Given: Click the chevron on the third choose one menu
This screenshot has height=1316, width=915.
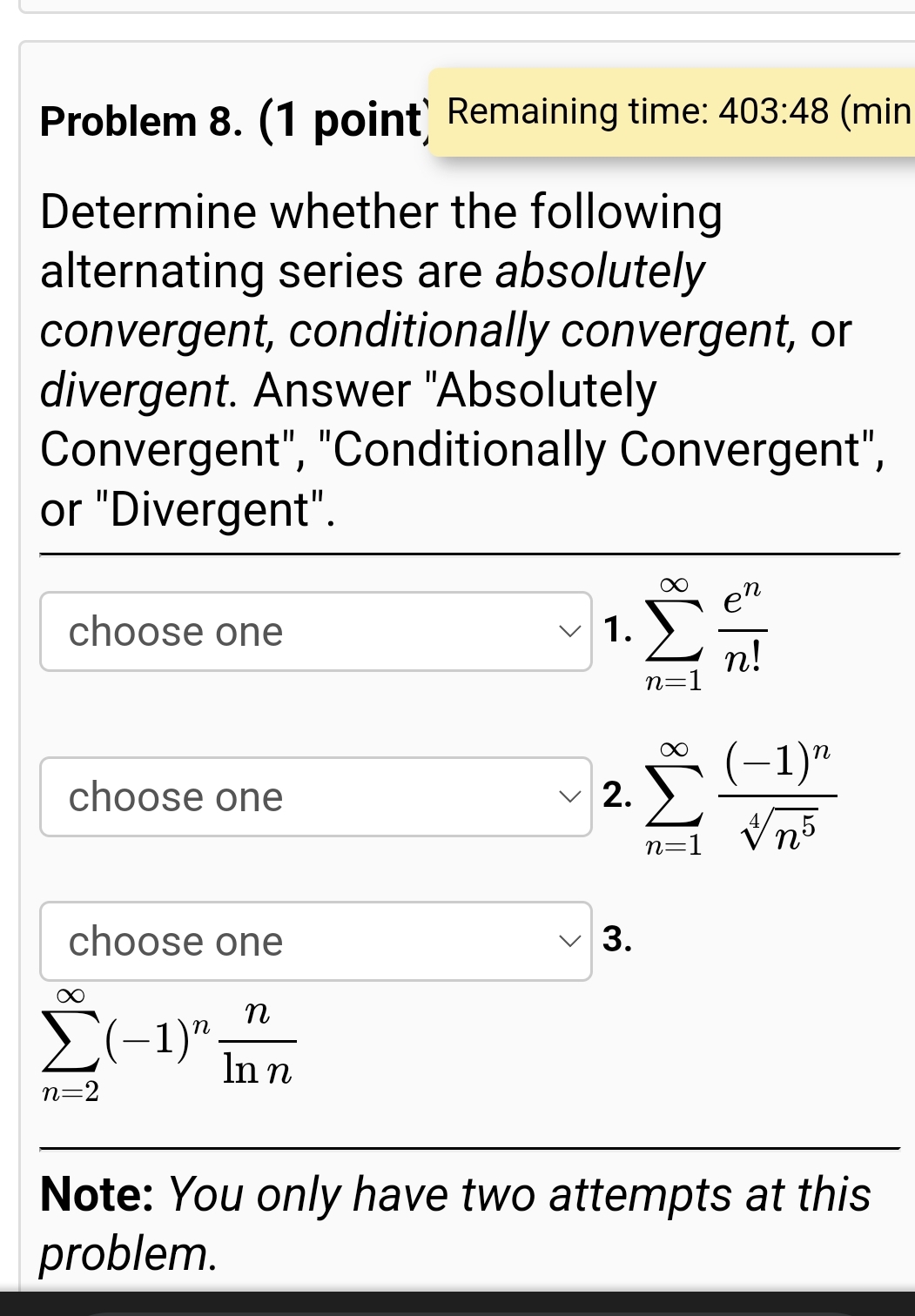Looking at the screenshot, I should (x=570, y=941).
